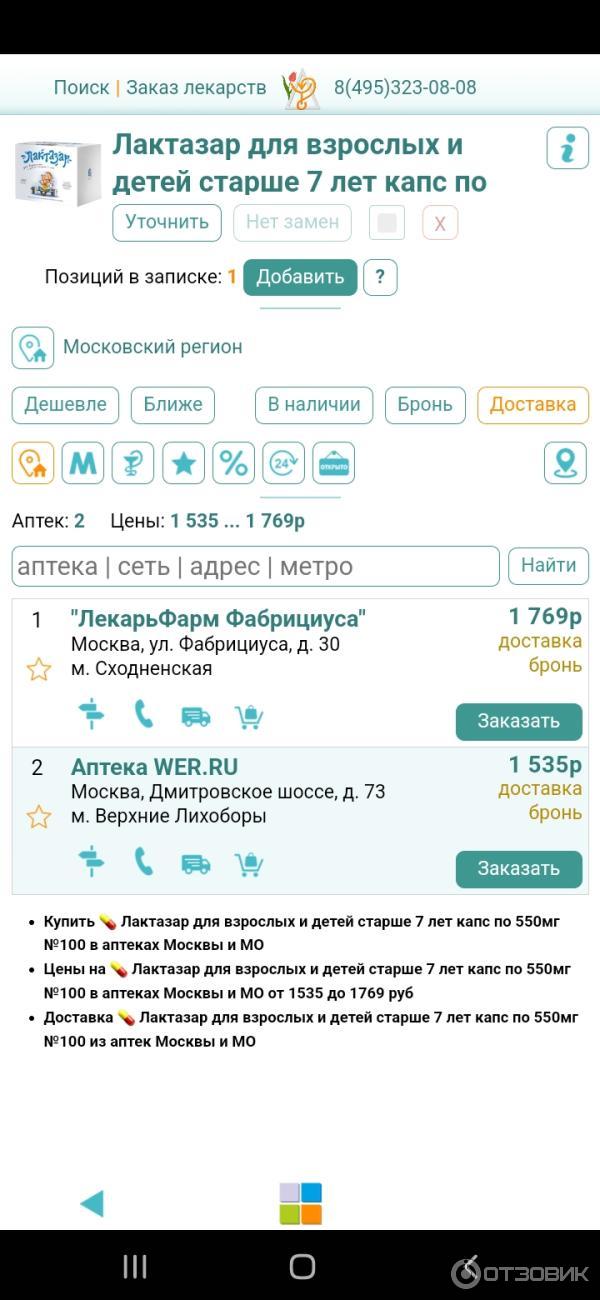Viewport: 600px width, 1300px height.
Task: Open the map pin view
Action: [x=565, y=463]
